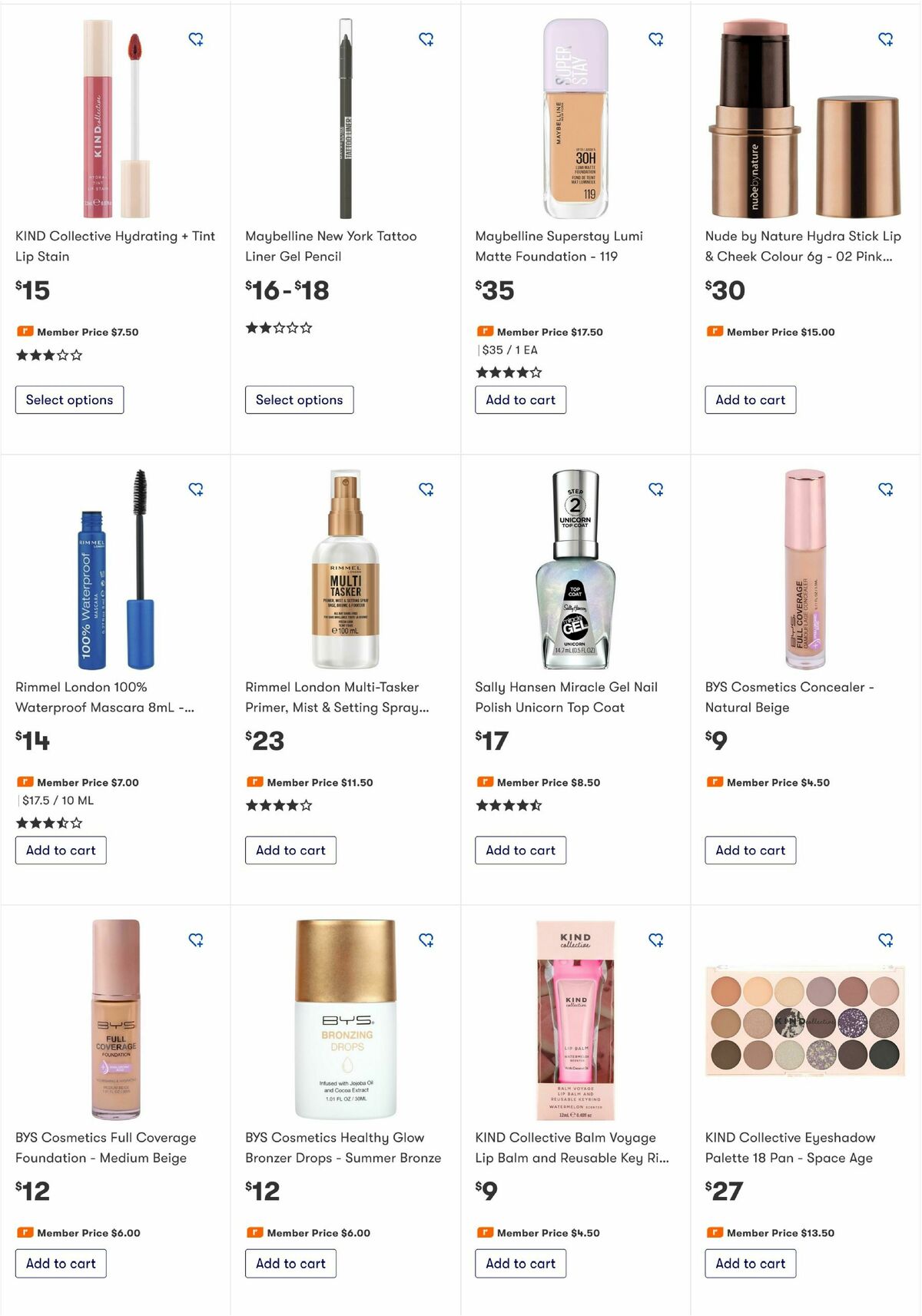The height and width of the screenshot is (1316, 922).
Task: Add Rimmel Waterproof Mascara to wishlist
Action: pyautogui.click(x=197, y=490)
